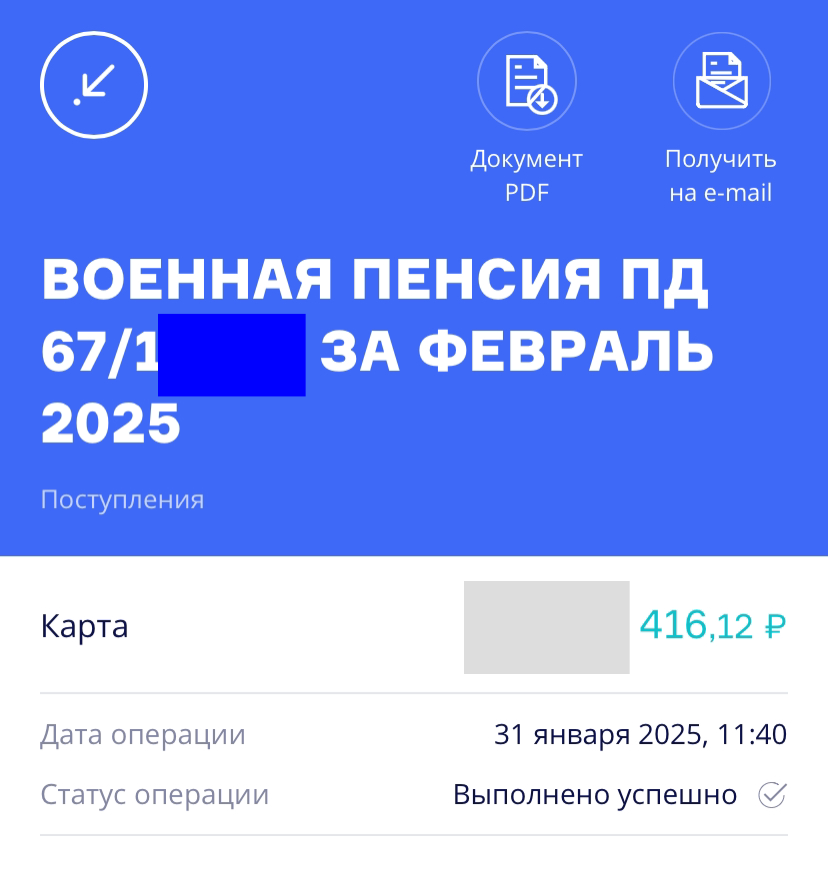Image resolution: width=828 pixels, height=892 pixels.
Task: Click the open envelope icon above e-mail label
Action: click(x=721, y=80)
